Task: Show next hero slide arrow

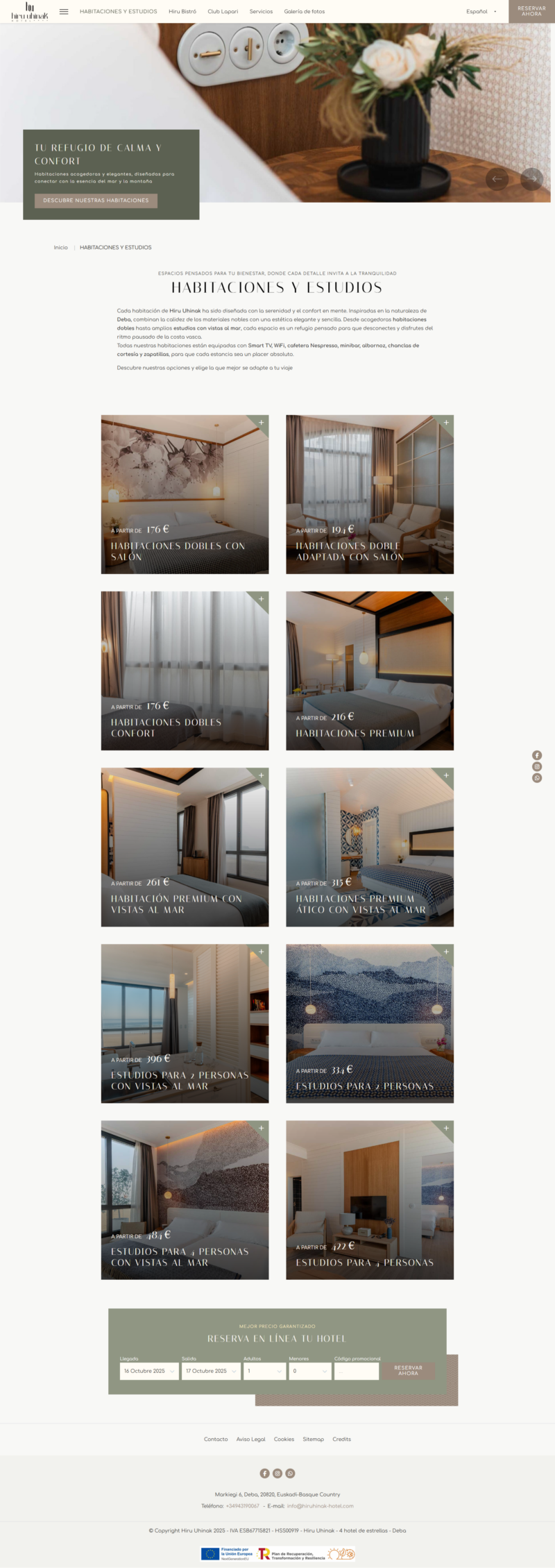Action: click(531, 178)
